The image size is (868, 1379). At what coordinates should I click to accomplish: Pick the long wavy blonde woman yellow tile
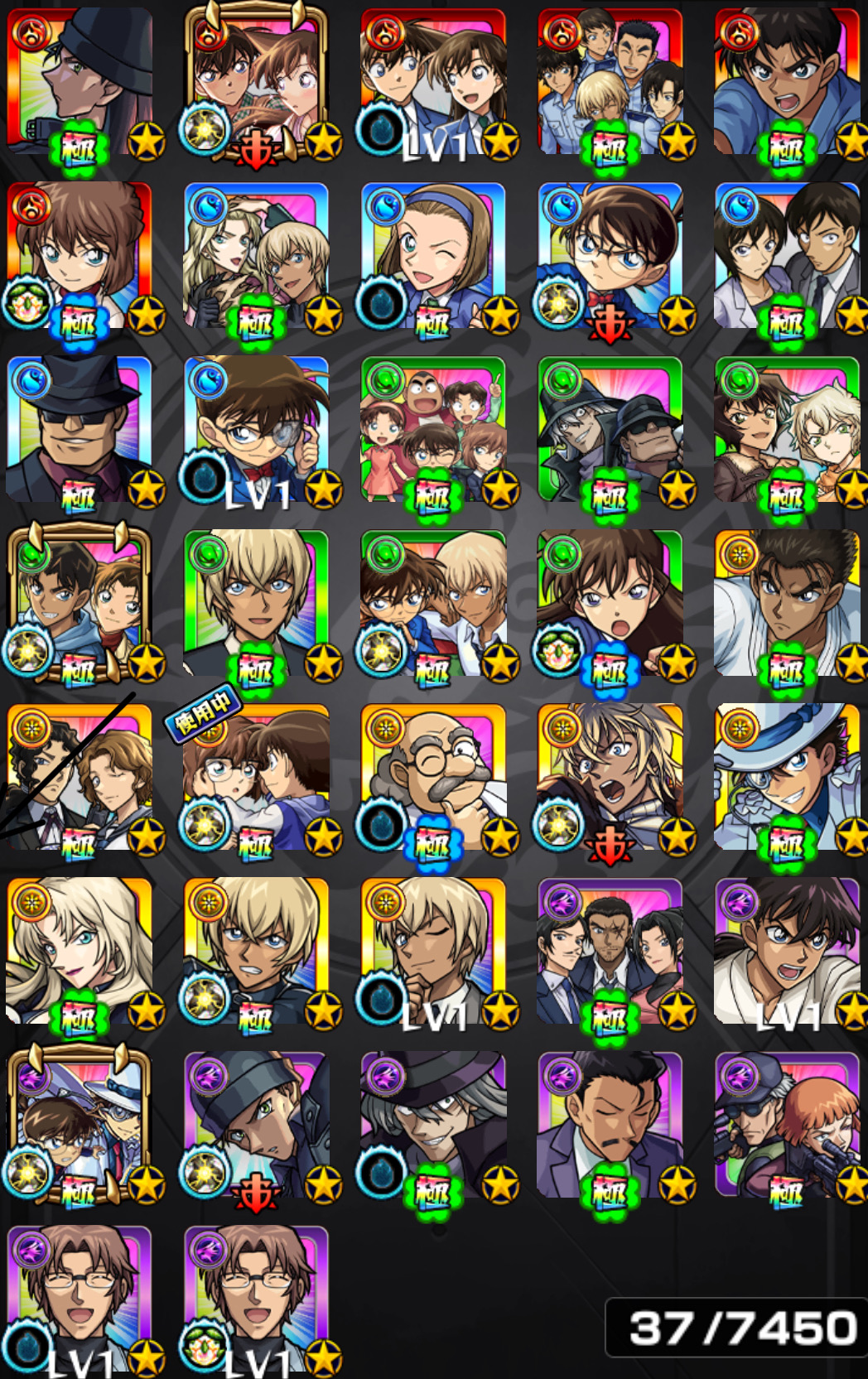[79, 952]
